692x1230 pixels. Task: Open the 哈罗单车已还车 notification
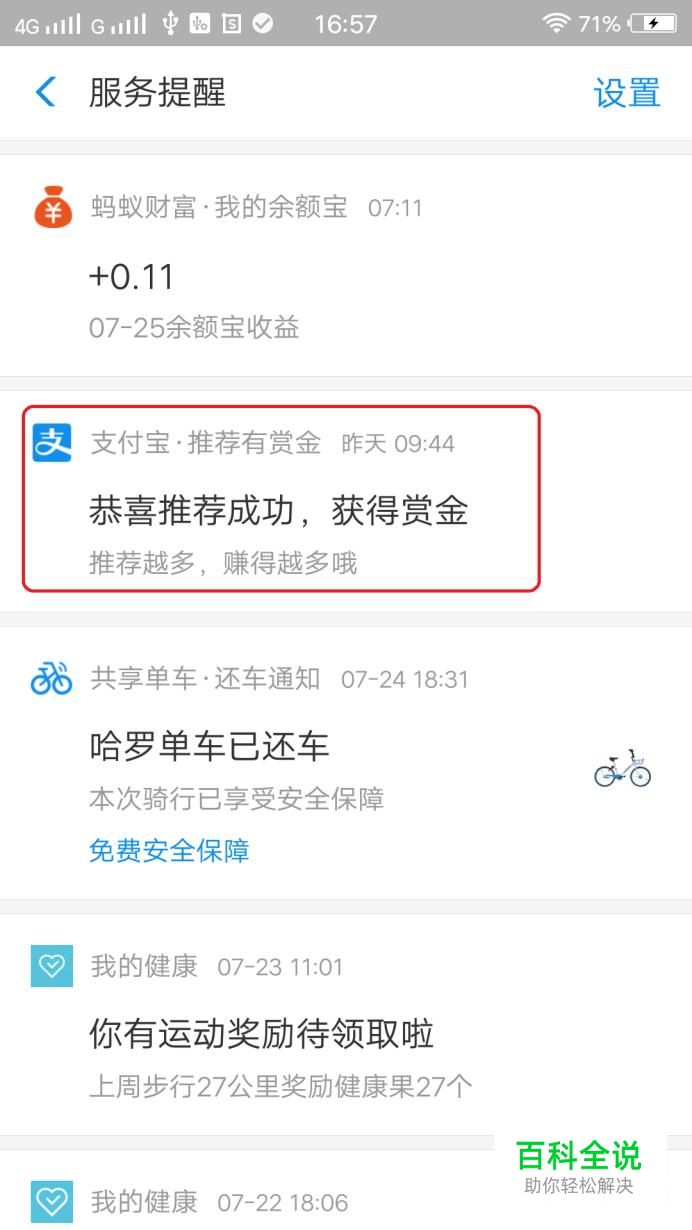click(346, 763)
